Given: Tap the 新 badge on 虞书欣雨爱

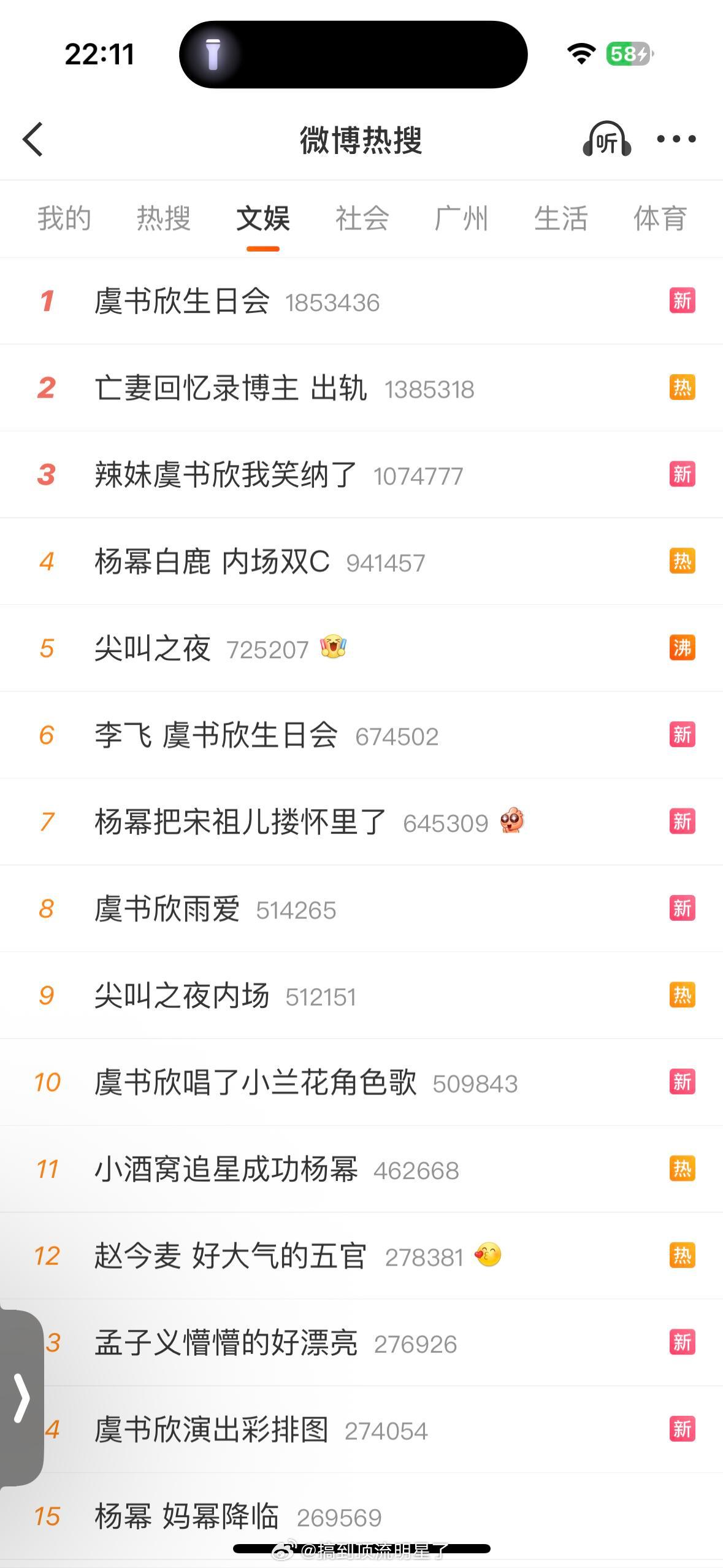Looking at the screenshot, I should [x=681, y=909].
